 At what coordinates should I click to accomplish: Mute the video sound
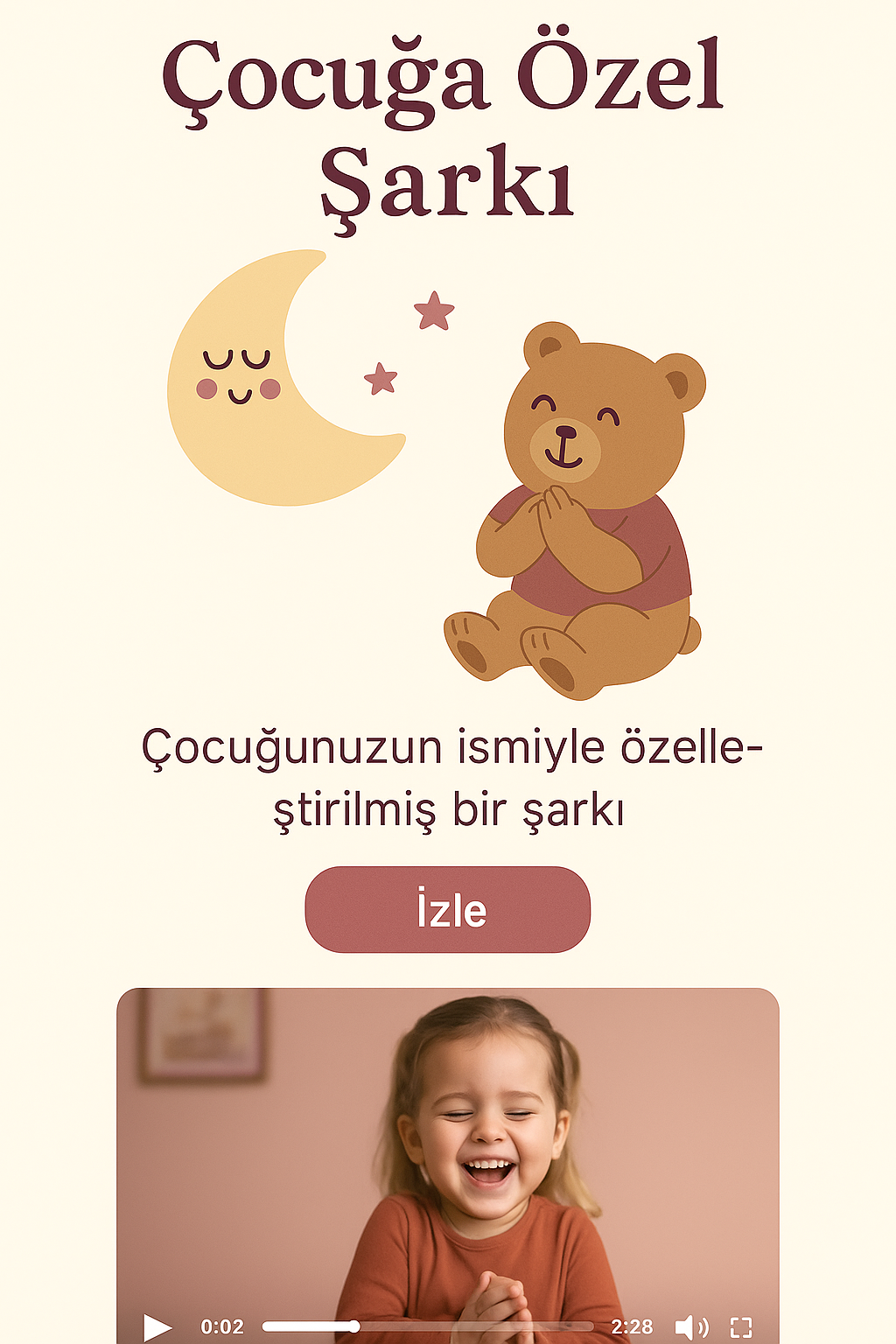click(690, 1326)
